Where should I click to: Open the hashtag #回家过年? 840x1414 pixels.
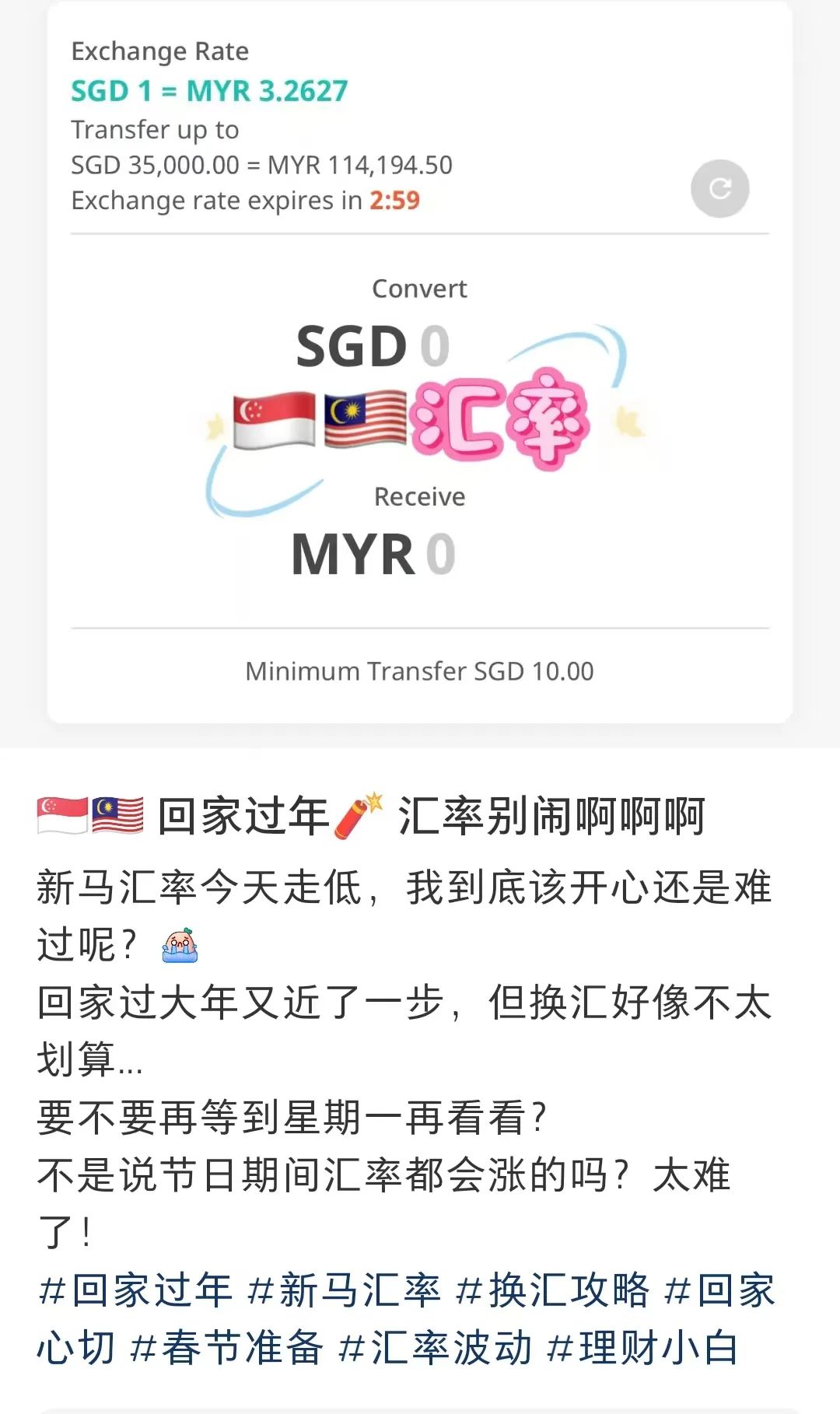tap(135, 1291)
